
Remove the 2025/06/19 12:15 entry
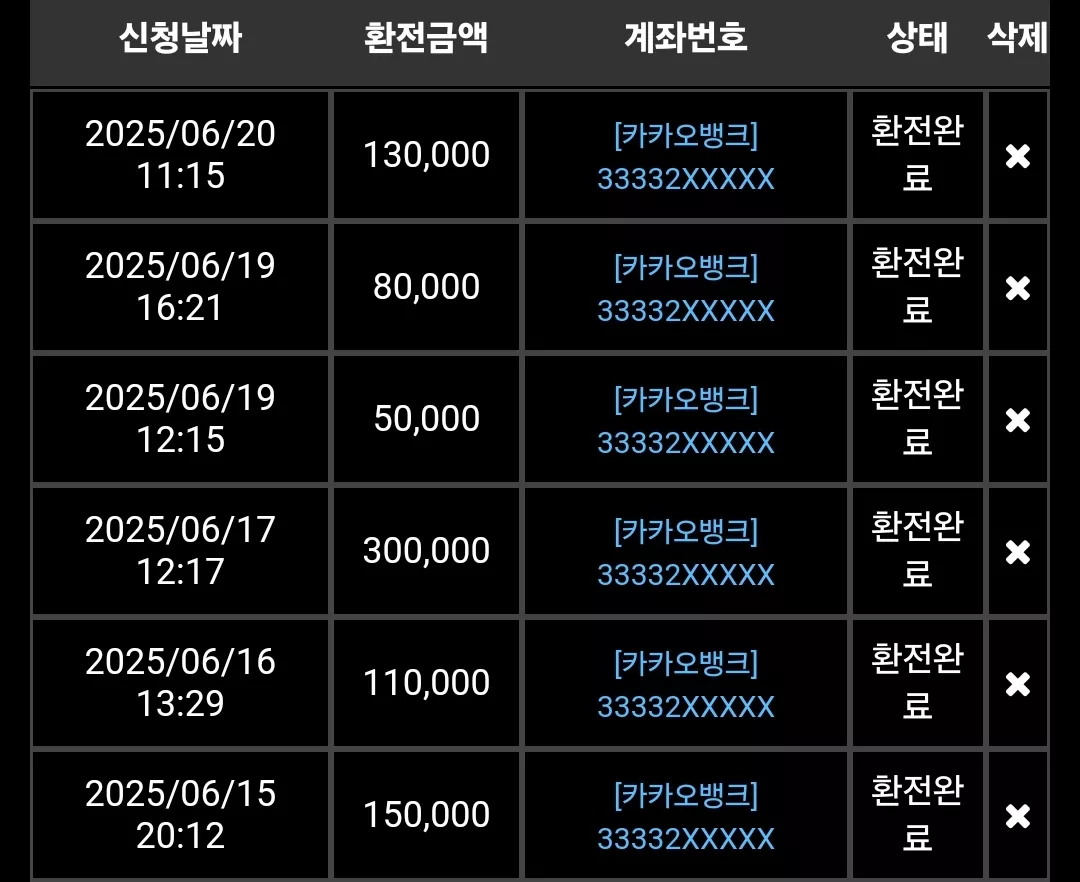tap(1017, 420)
